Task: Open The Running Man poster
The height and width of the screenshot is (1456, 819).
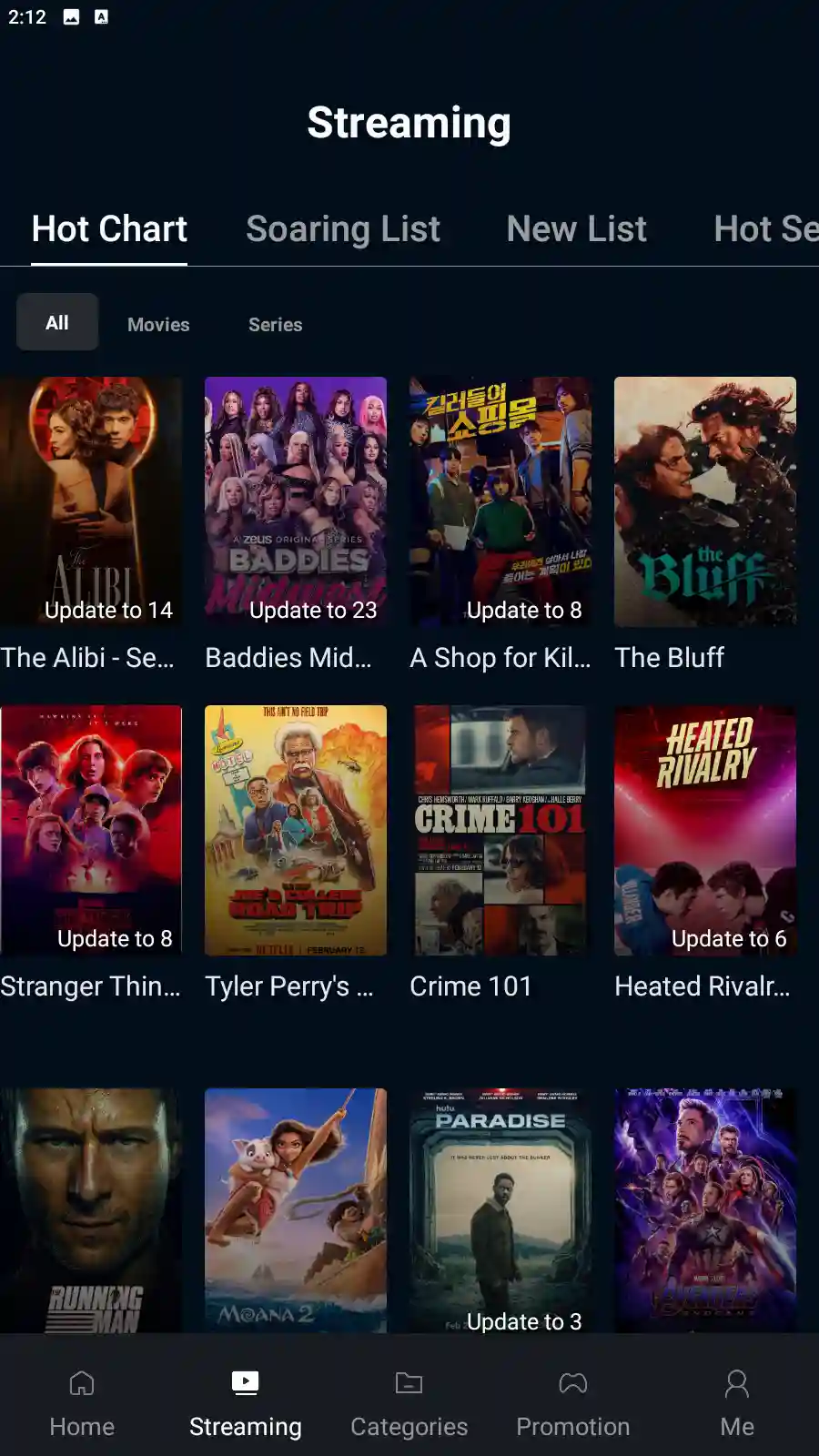Action: coord(91,1210)
